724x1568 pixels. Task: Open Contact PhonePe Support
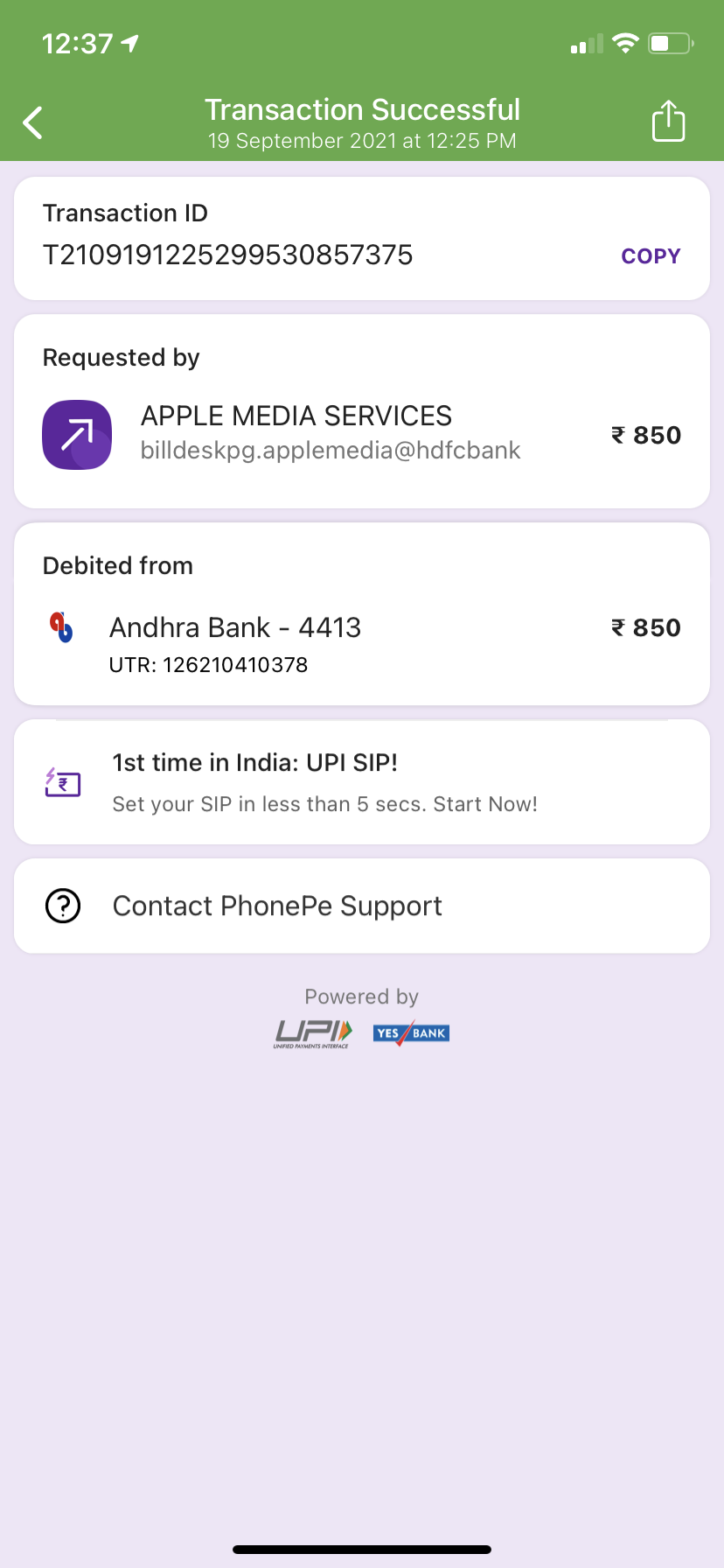(361, 906)
